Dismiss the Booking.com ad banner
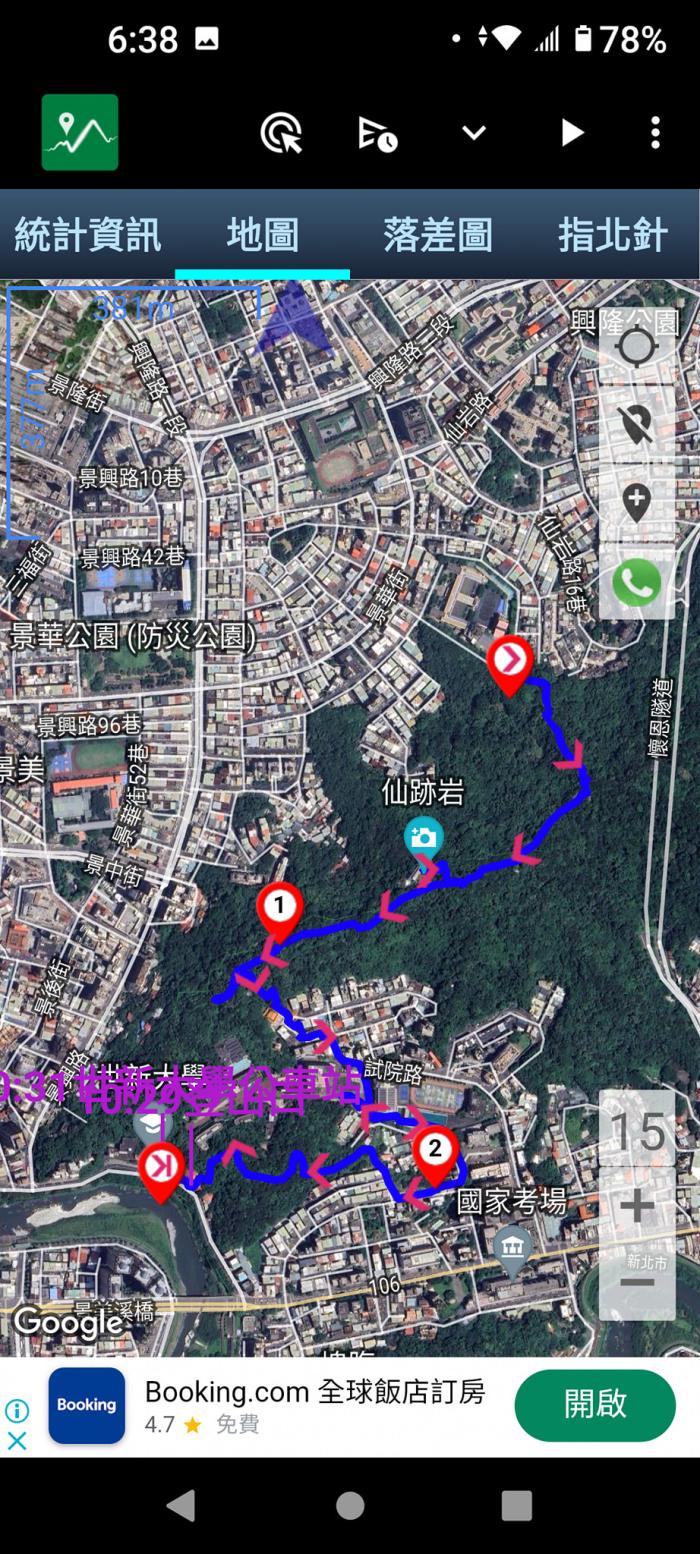Screen dimensions: 700x1554 [x=17, y=1440]
